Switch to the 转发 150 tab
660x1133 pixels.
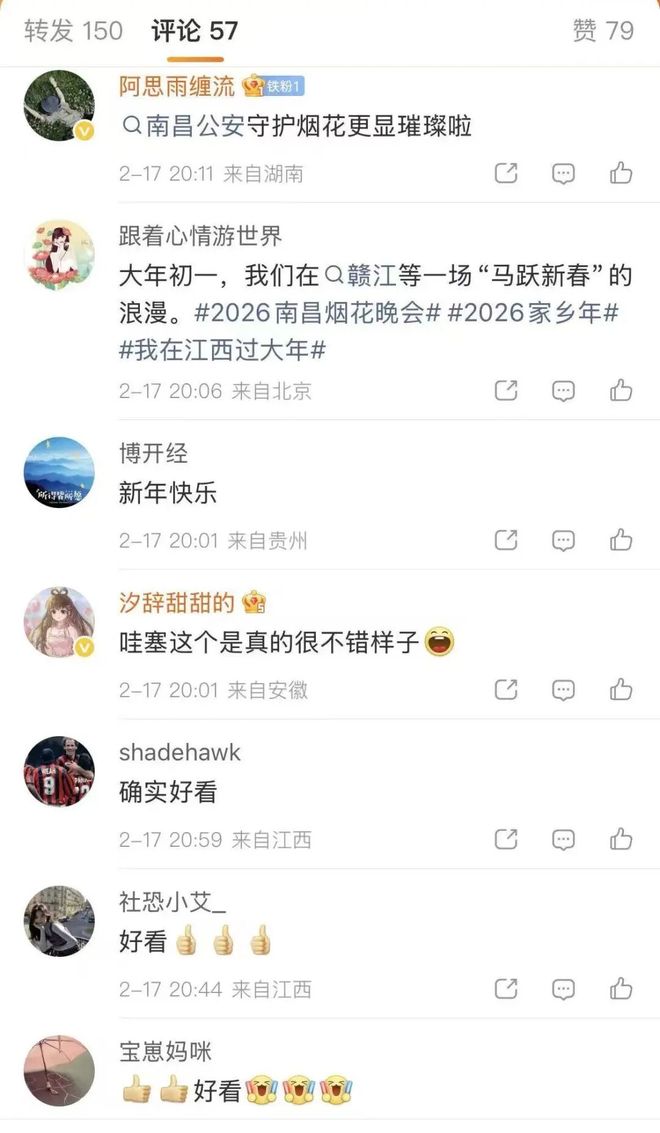point(73,31)
